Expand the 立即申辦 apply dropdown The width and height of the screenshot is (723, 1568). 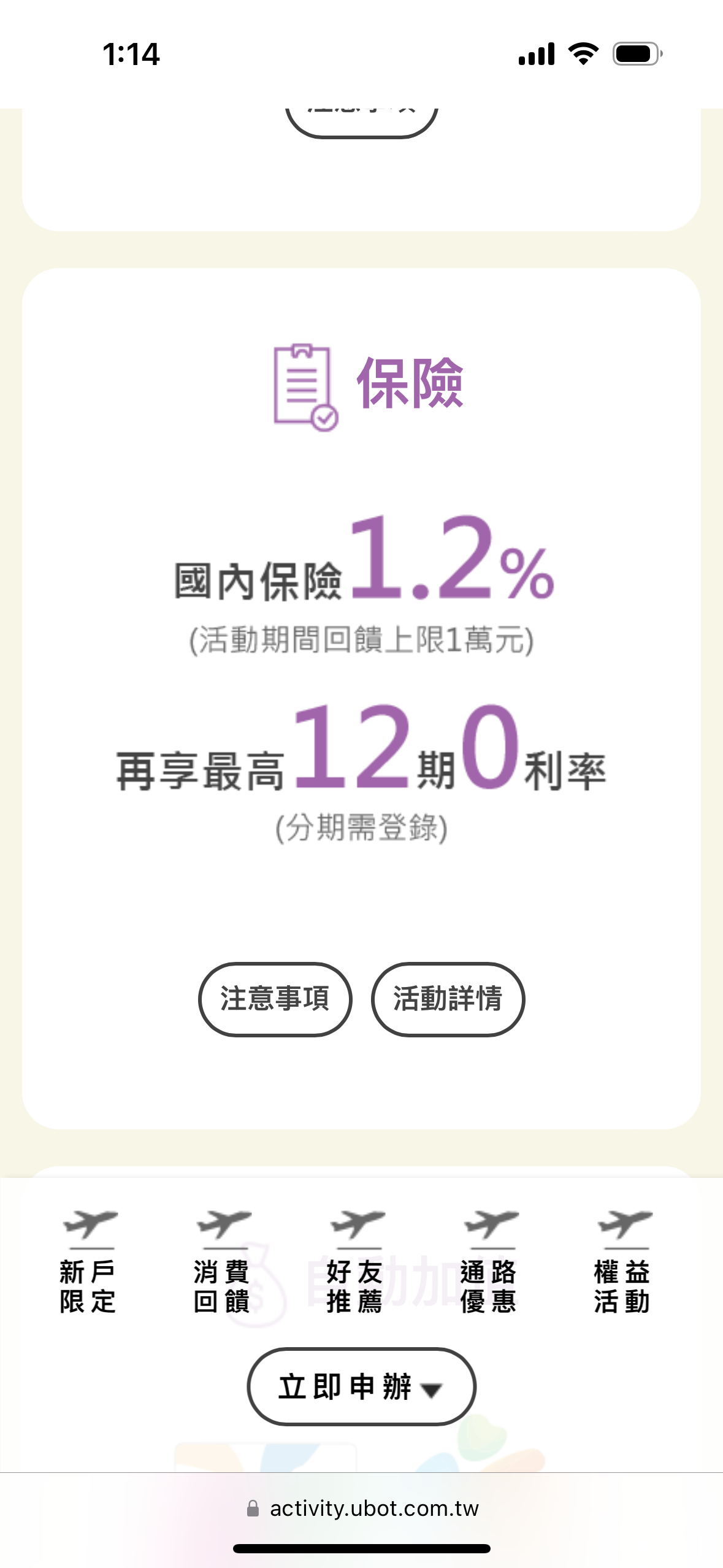coord(361,1386)
